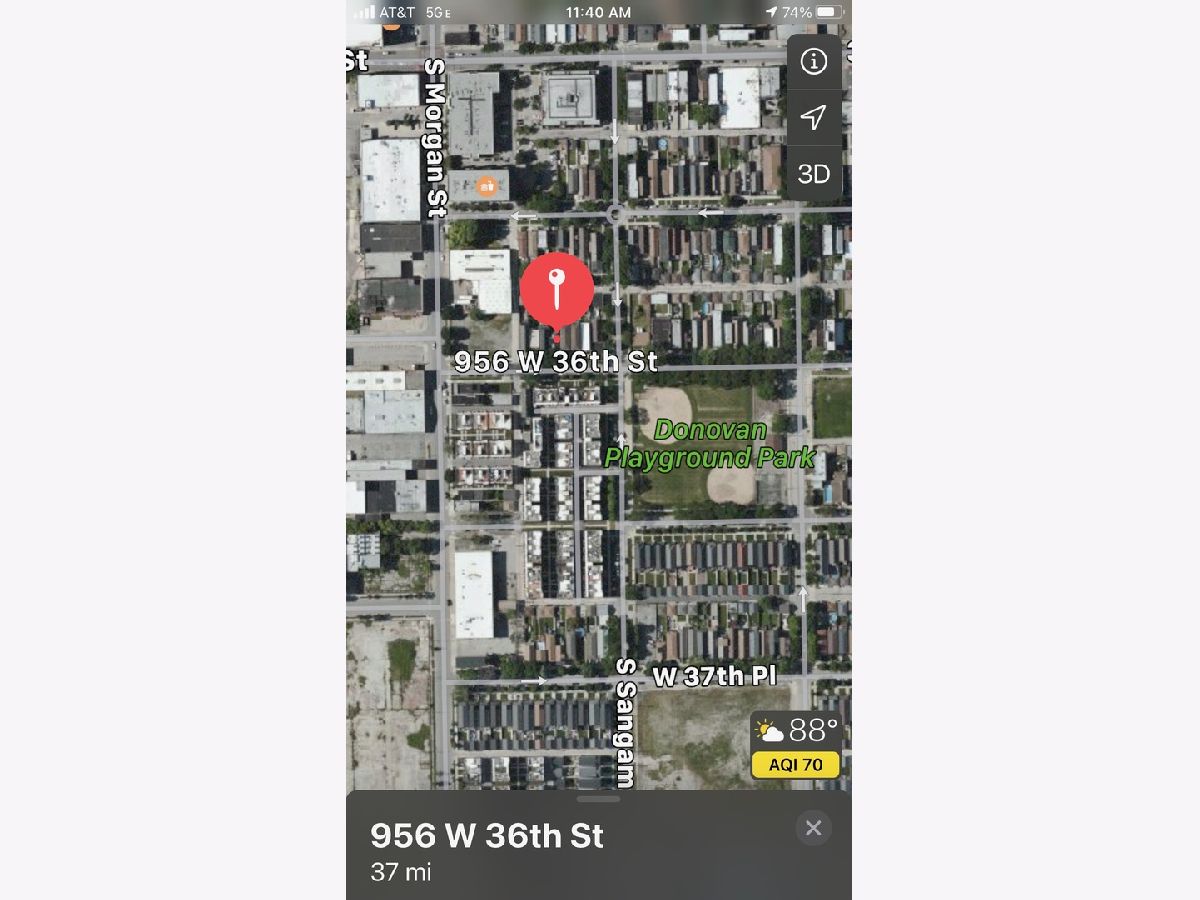Close the 956 W 36th St card
The width and height of the screenshot is (1200, 900).
[813, 828]
